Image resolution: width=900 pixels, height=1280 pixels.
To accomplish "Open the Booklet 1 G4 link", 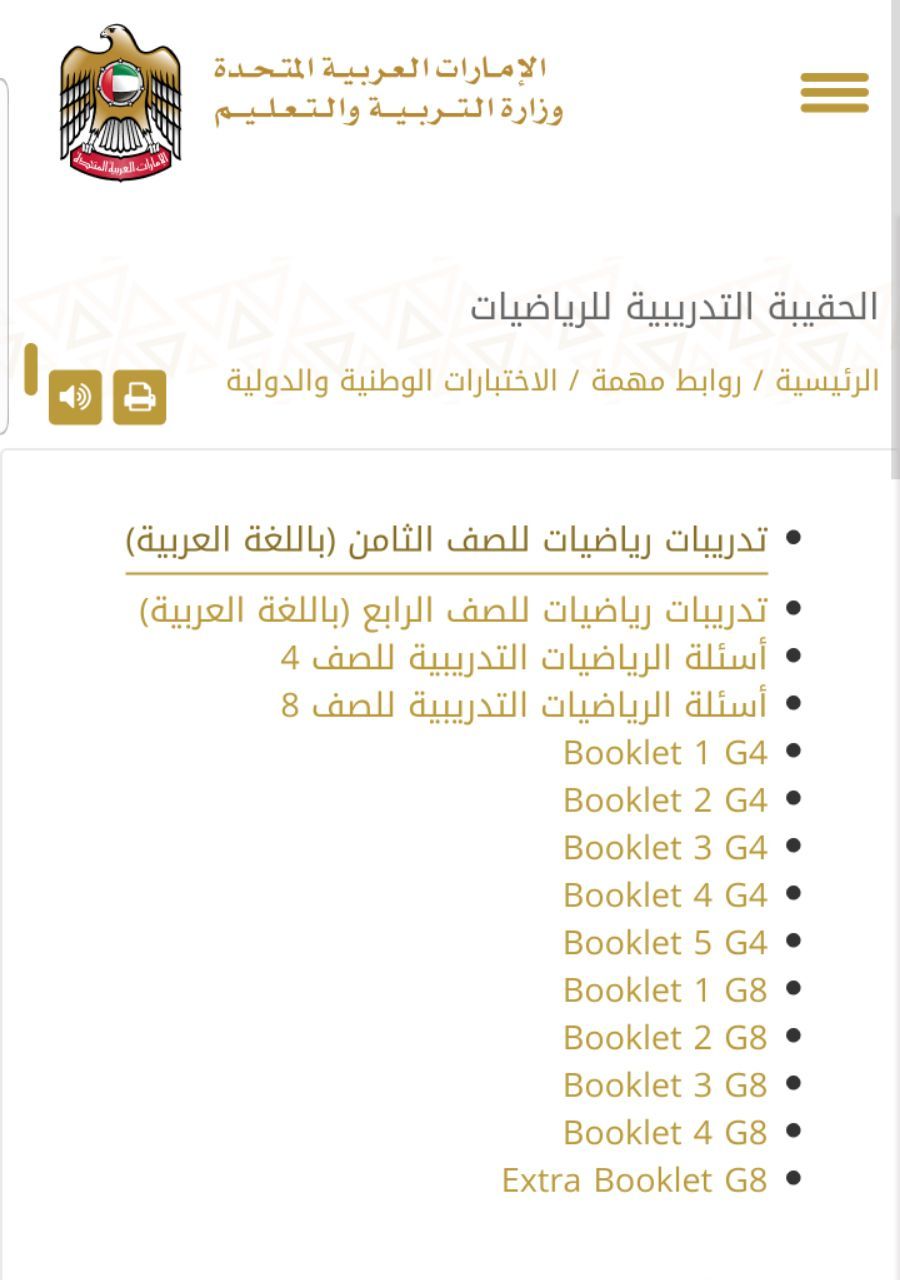I will point(665,752).
